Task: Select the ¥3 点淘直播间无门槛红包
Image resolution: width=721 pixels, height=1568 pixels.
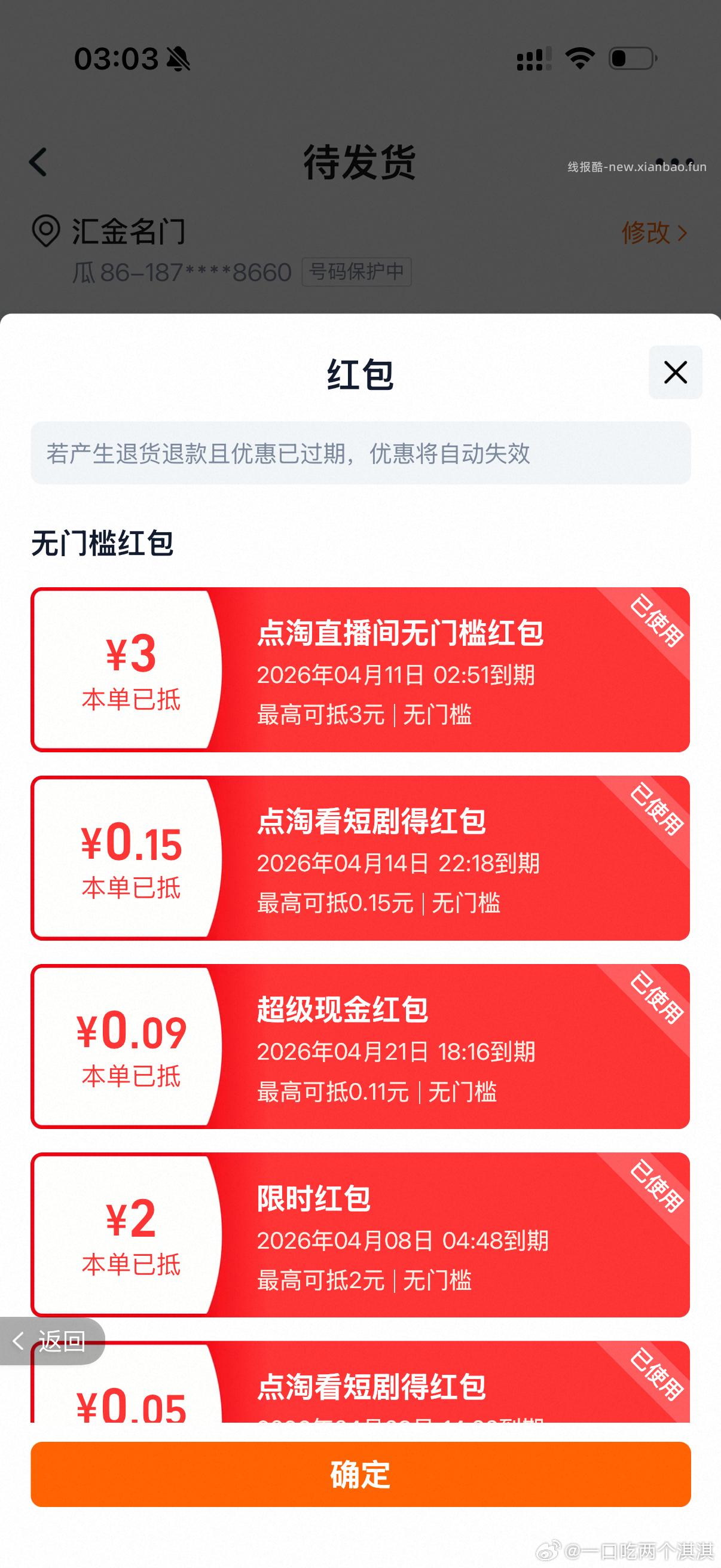Action: [x=360, y=671]
